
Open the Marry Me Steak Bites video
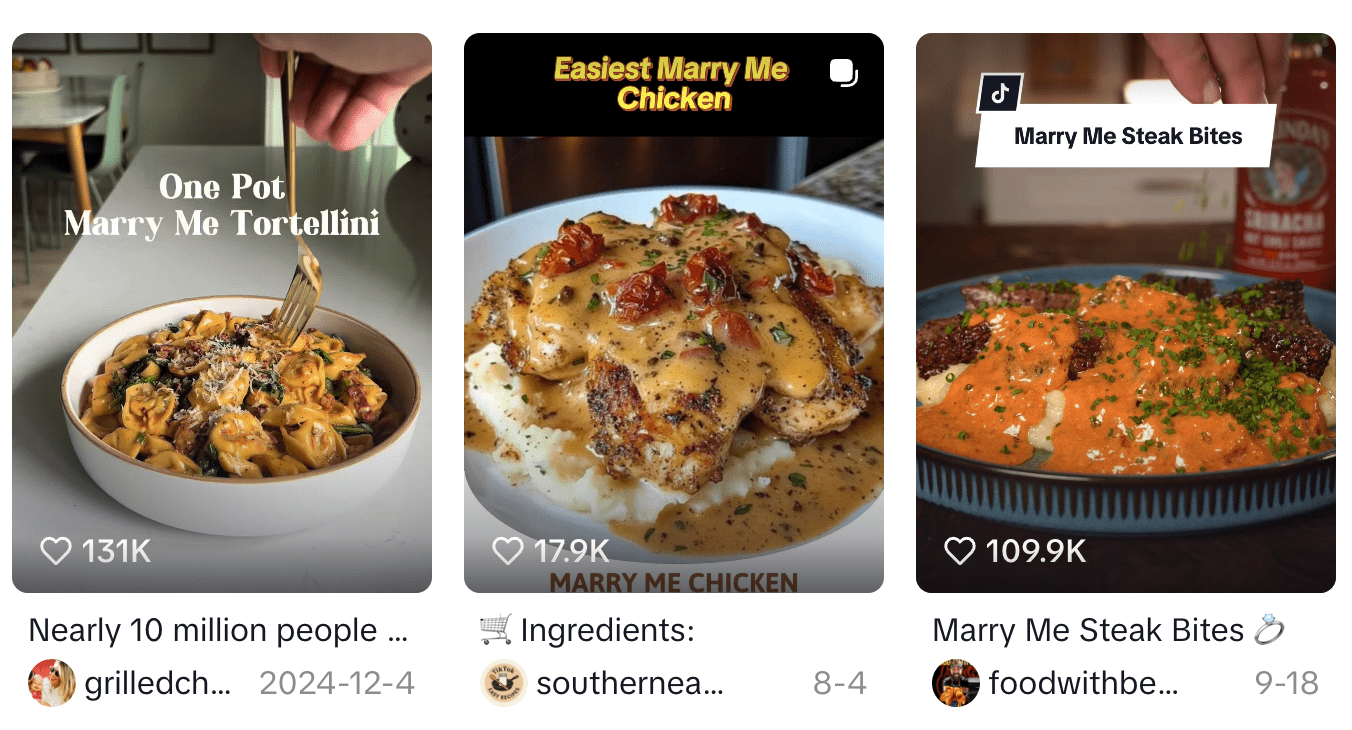click(1125, 312)
